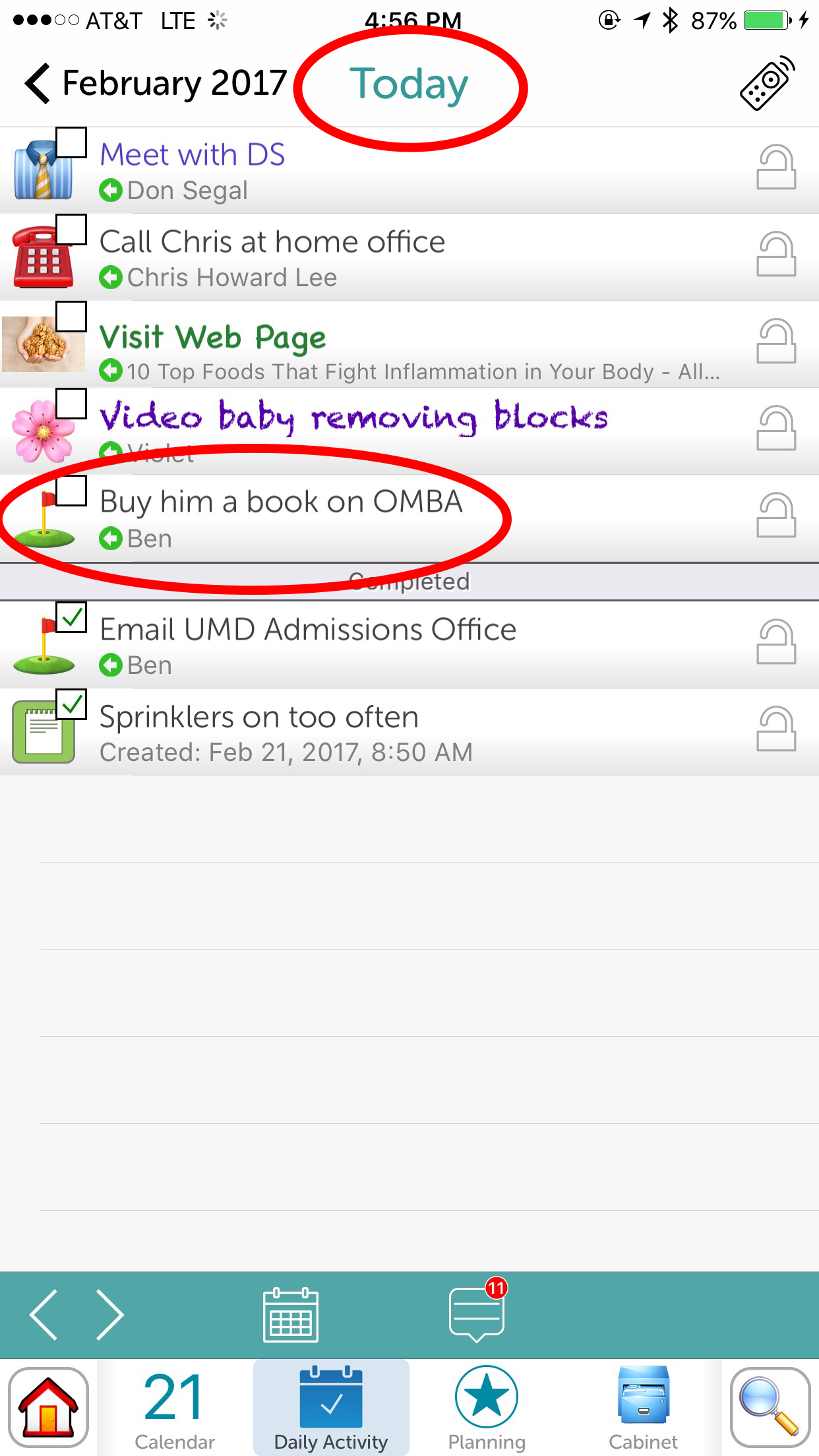The image size is (819, 1456).
Task: Open Sprinklers on too often note
Action: click(x=258, y=717)
